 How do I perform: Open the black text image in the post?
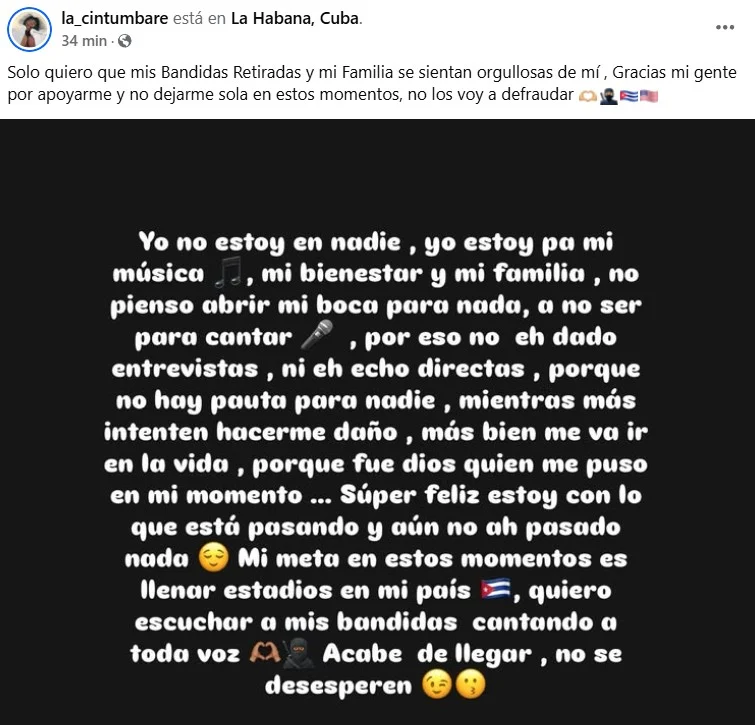[377, 420]
